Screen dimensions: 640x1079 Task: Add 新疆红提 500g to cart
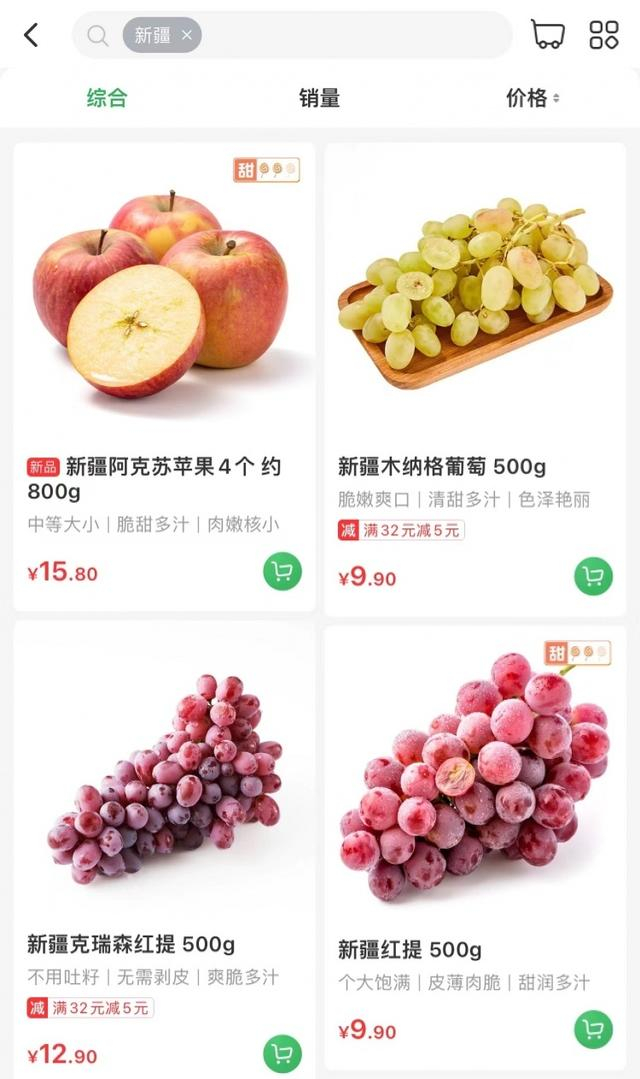(x=593, y=1030)
